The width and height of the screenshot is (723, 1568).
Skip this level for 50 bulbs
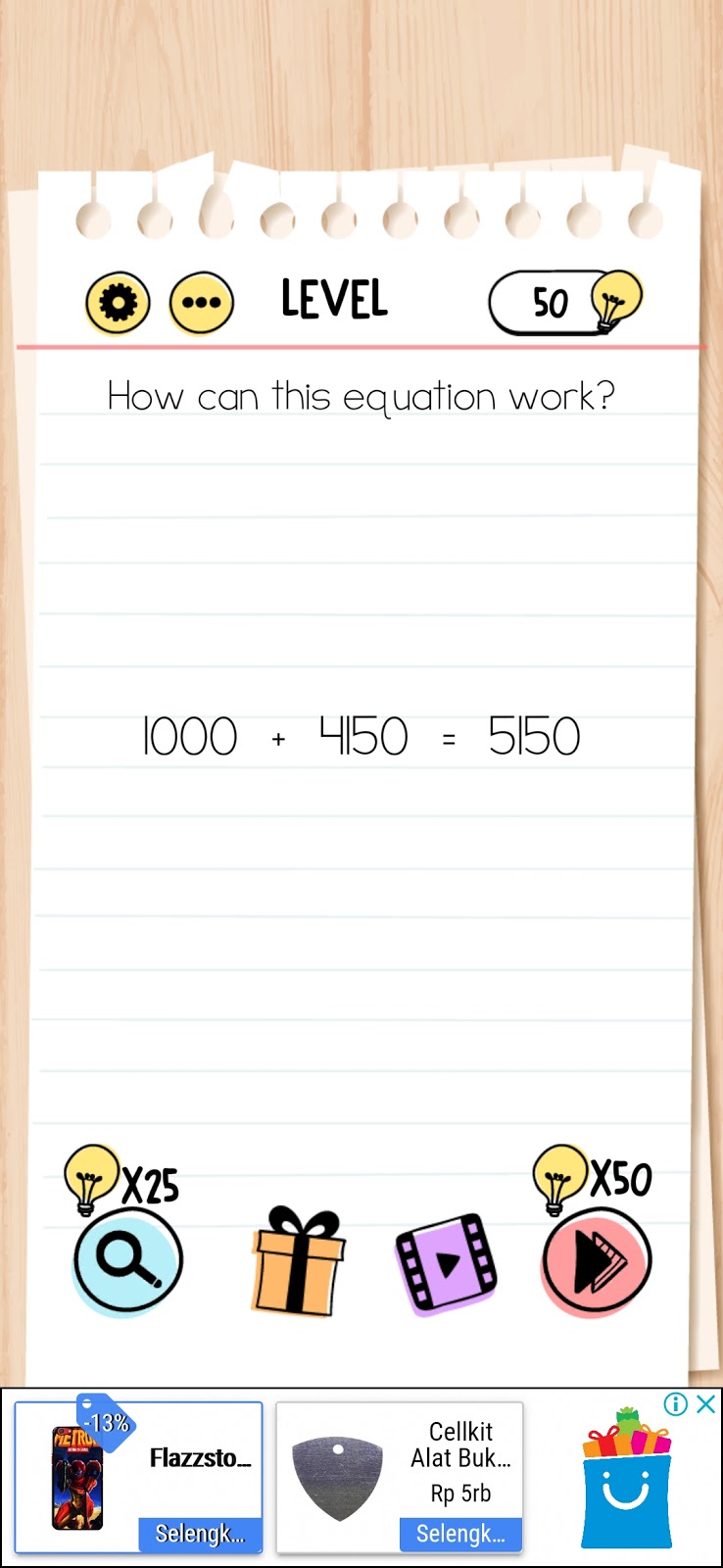coord(596,1261)
